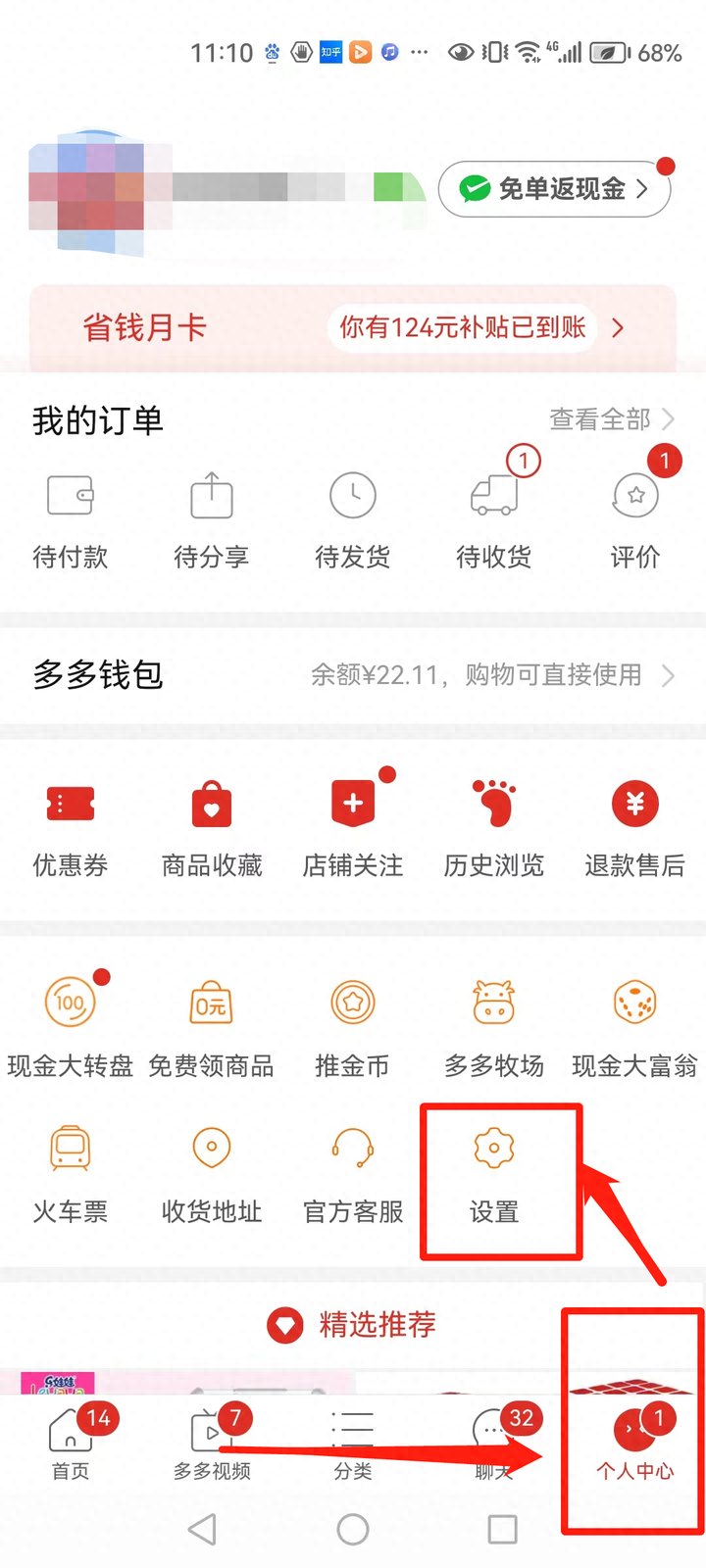Open 优惠券 coupons

click(71, 828)
